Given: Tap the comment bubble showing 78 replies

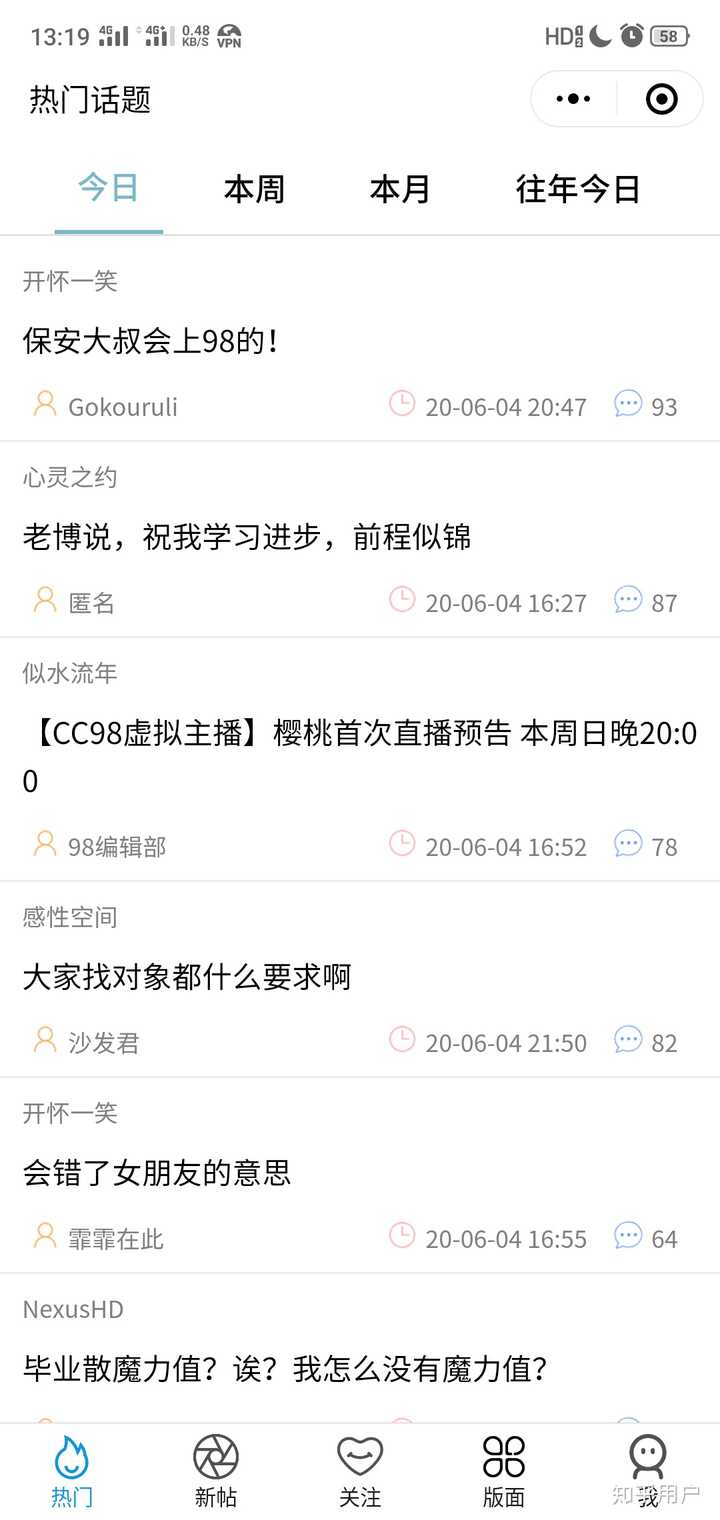Looking at the screenshot, I should point(628,843).
